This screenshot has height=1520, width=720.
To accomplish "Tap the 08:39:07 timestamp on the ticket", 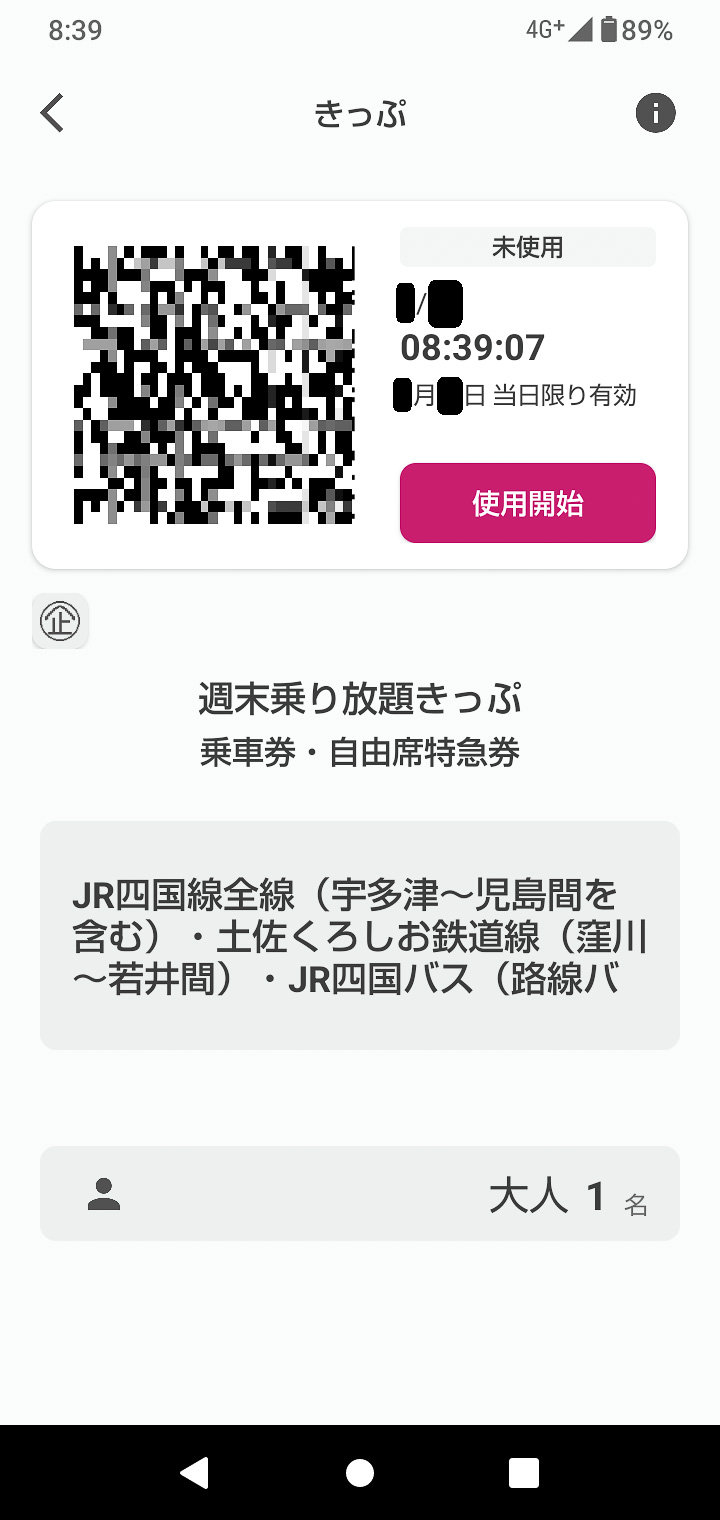I will coord(471,348).
